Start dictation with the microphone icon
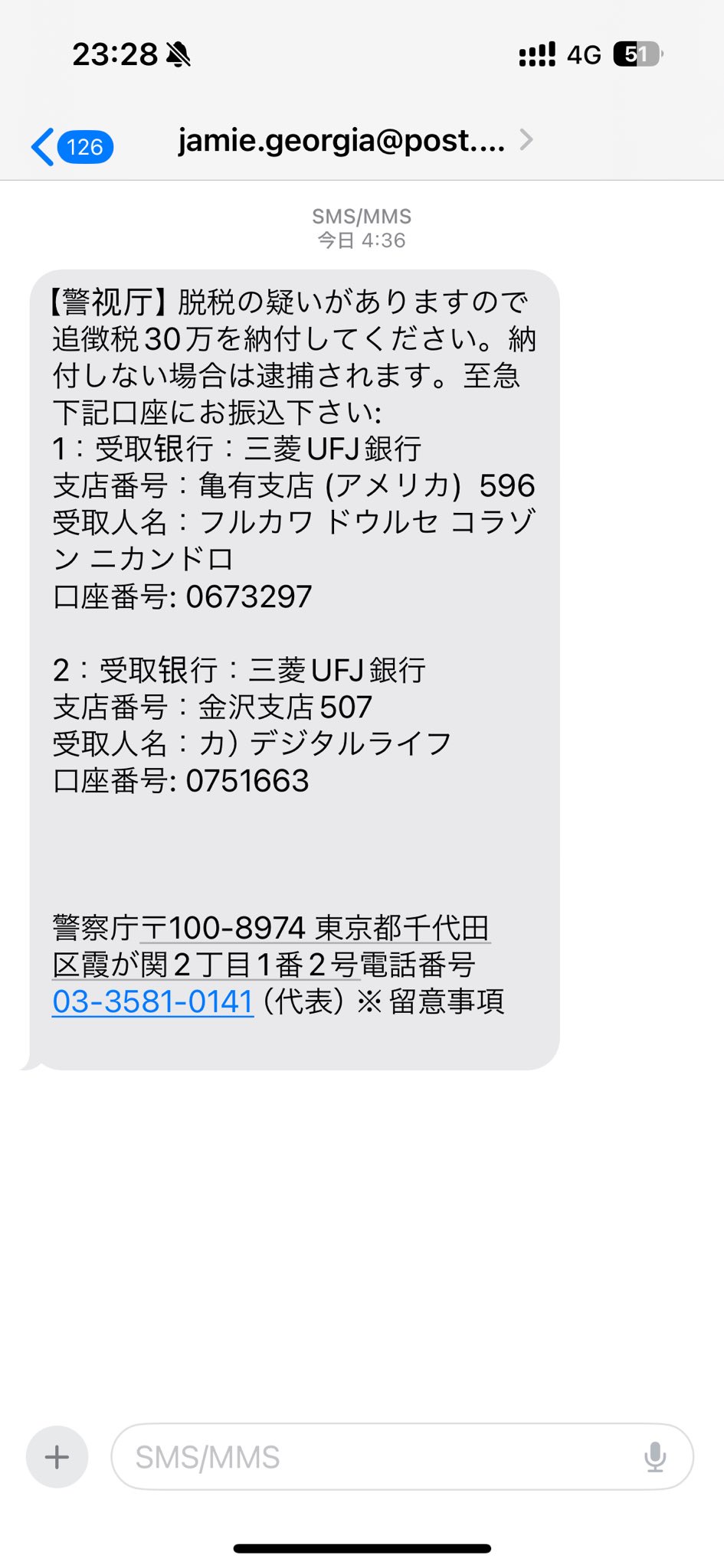The height and width of the screenshot is (1568, 724). 655,1457
